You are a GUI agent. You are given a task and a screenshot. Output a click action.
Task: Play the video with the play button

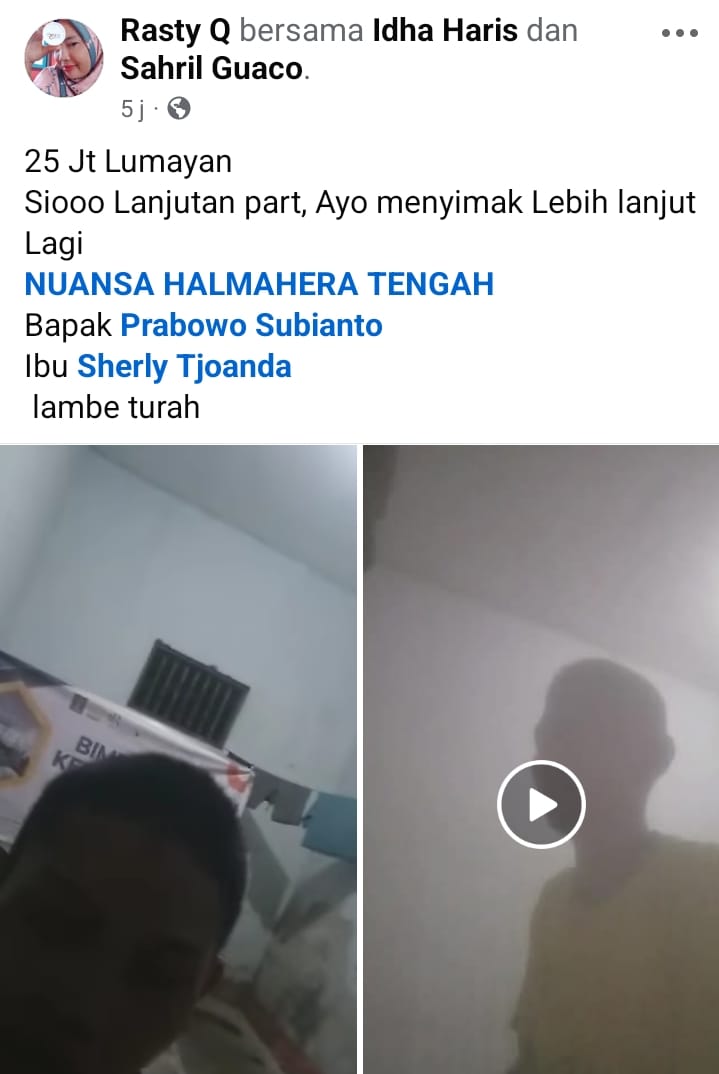pos(541,805)
